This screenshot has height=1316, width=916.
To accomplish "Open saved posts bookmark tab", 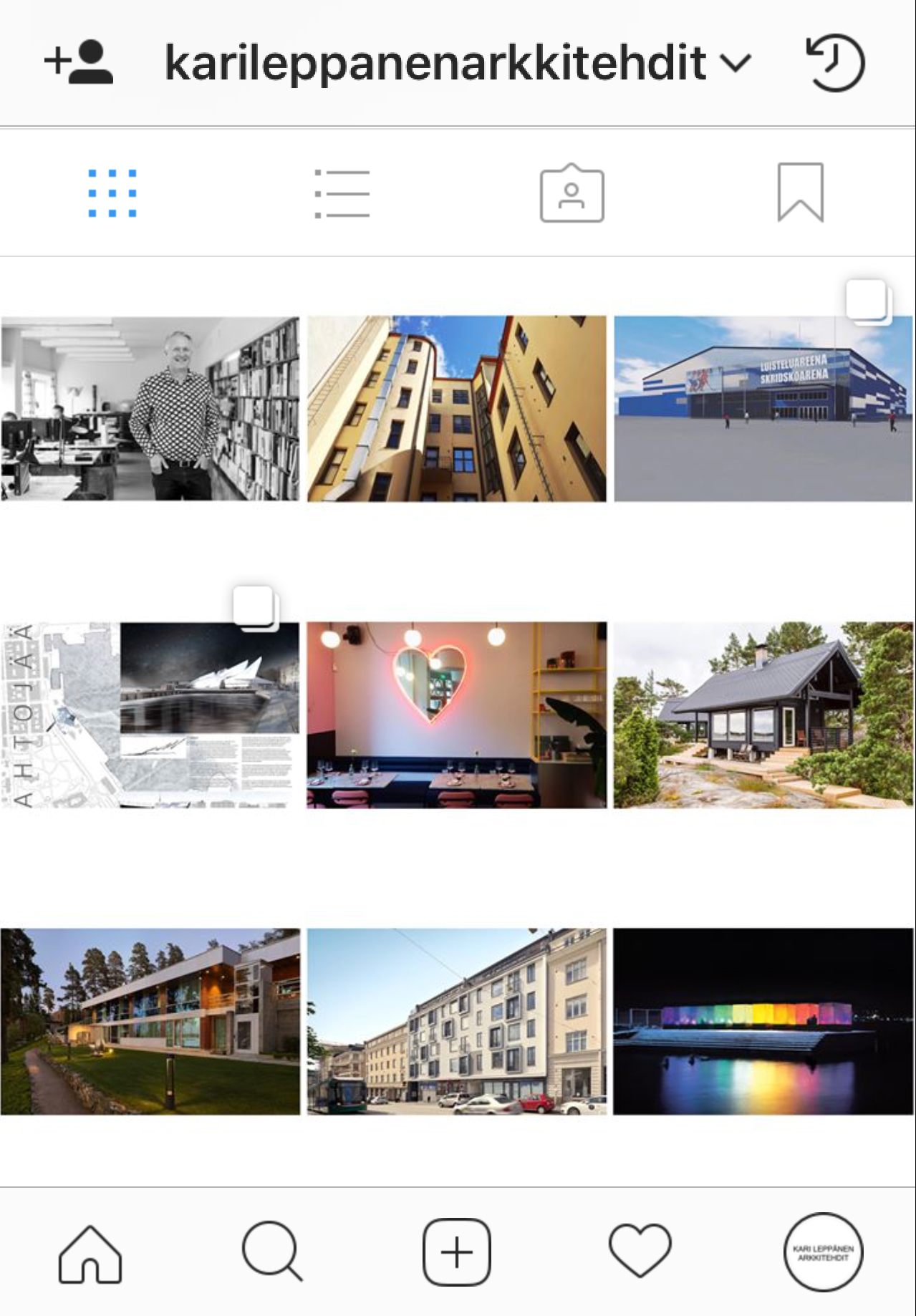I will tap(800, 193).
